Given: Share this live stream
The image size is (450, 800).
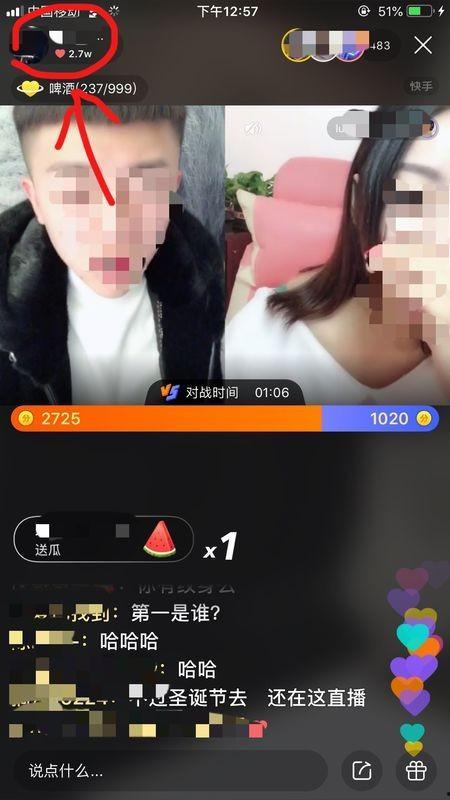Looking at the screenshot, I should click(361, 770).
